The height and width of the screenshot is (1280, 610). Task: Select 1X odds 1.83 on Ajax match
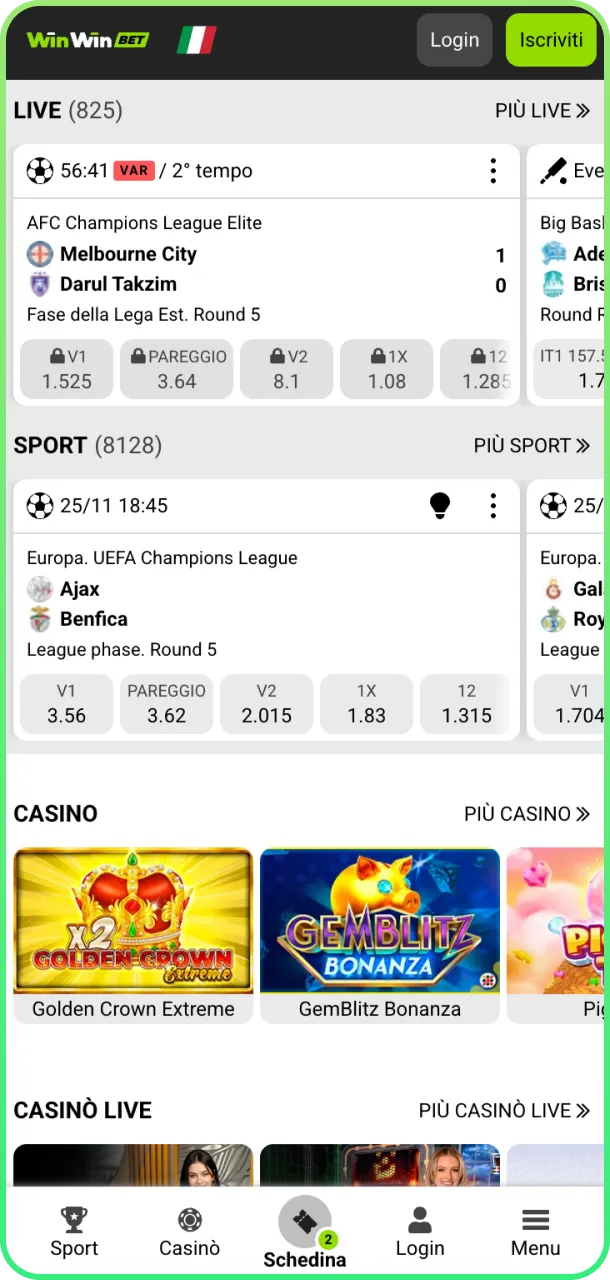click(366, 704)
